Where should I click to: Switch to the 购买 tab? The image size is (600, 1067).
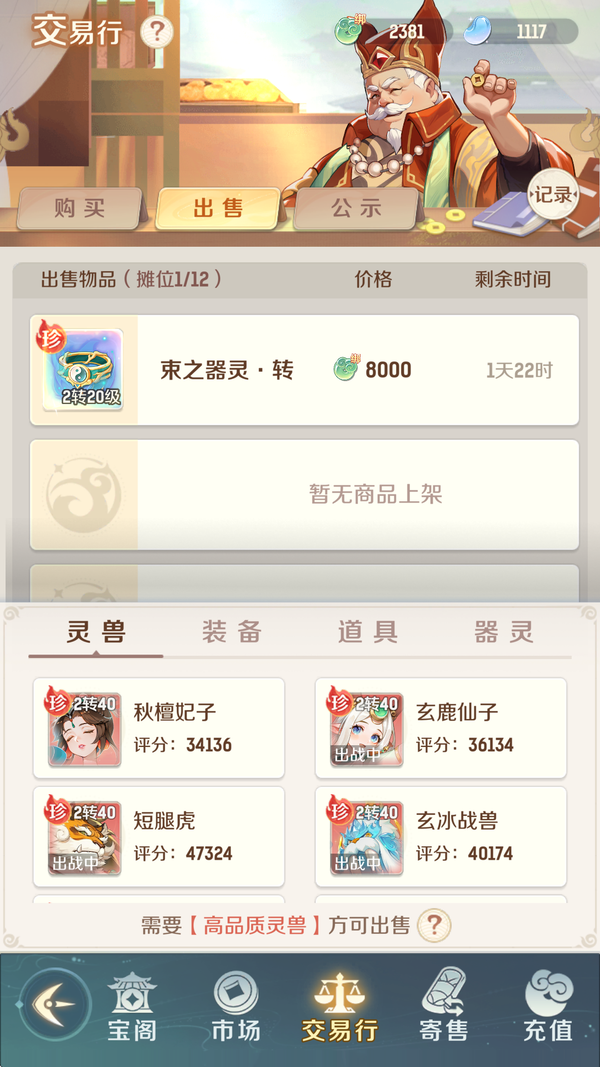[79, 208]
